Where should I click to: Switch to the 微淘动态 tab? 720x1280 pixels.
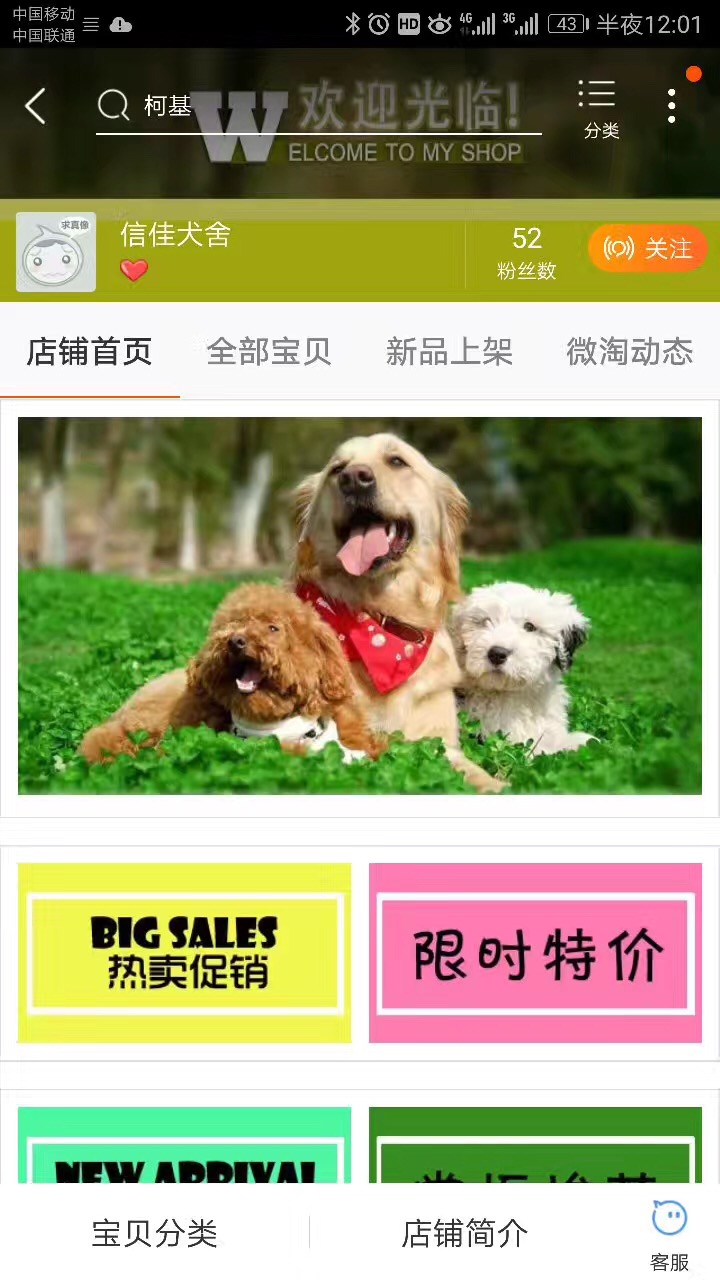pos(629,352)
